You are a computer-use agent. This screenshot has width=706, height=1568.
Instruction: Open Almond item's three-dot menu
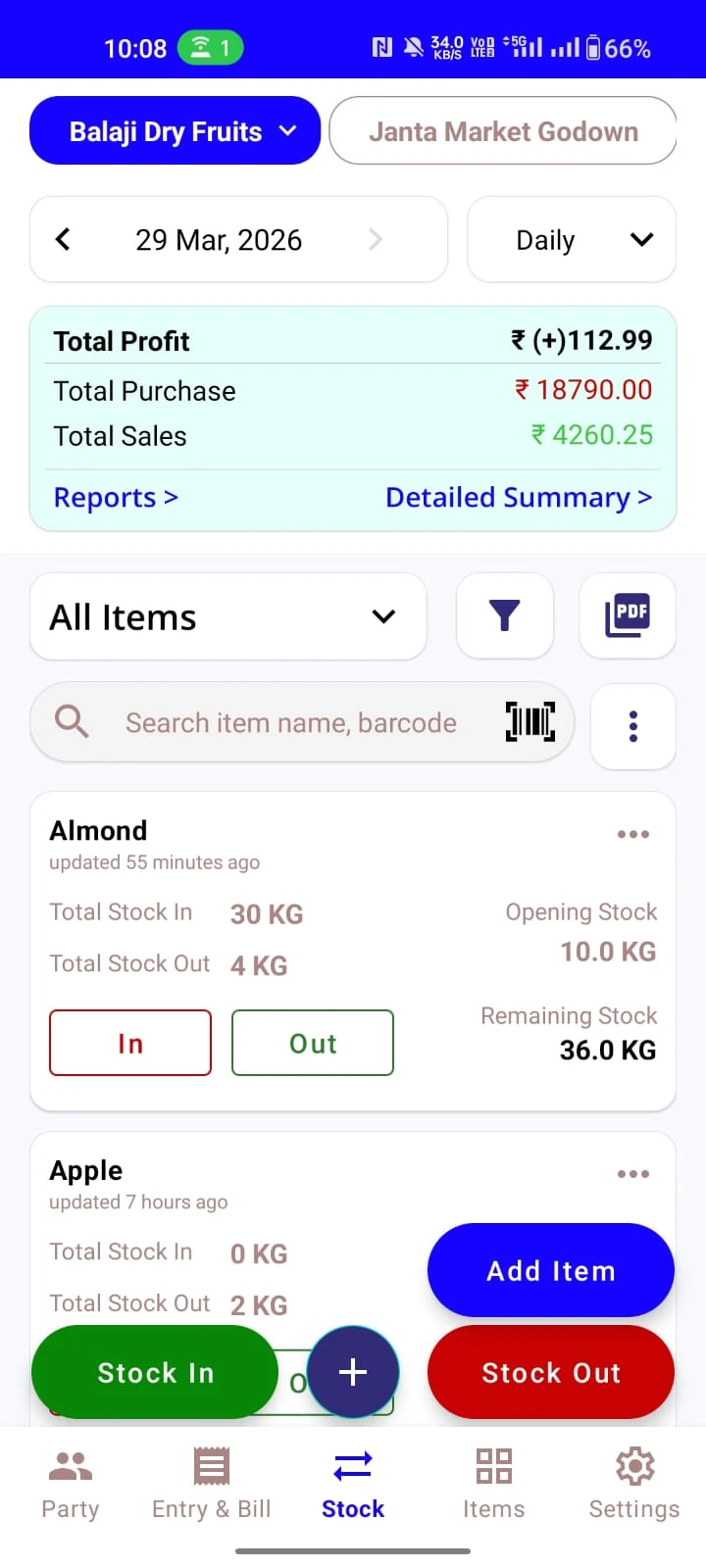click(x=632, y=833)
